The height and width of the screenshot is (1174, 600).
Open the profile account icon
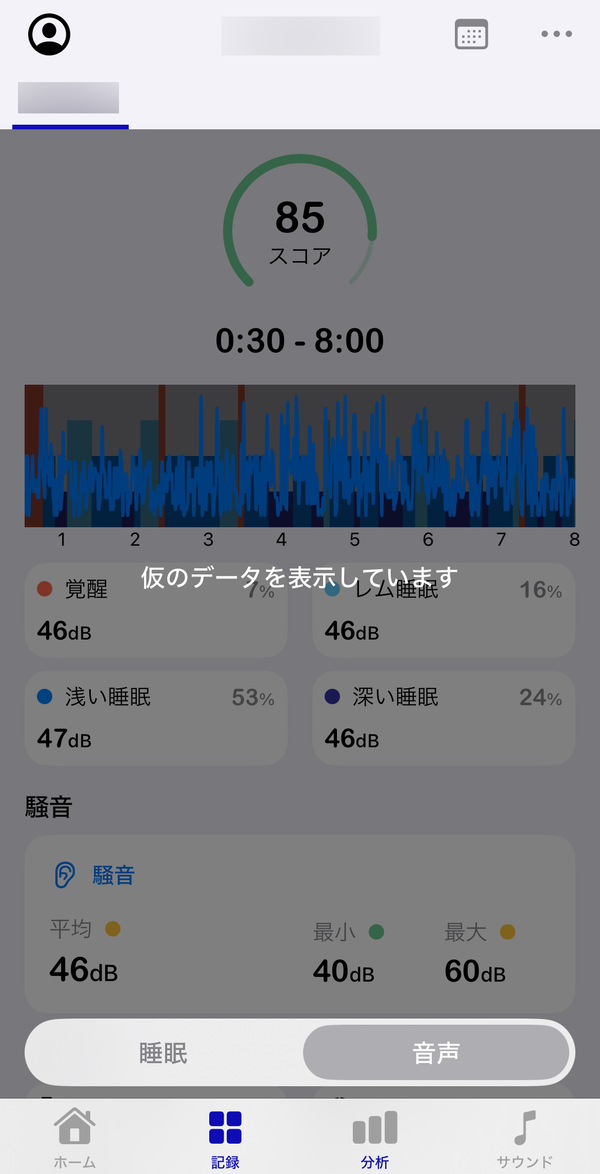(49, 34)
